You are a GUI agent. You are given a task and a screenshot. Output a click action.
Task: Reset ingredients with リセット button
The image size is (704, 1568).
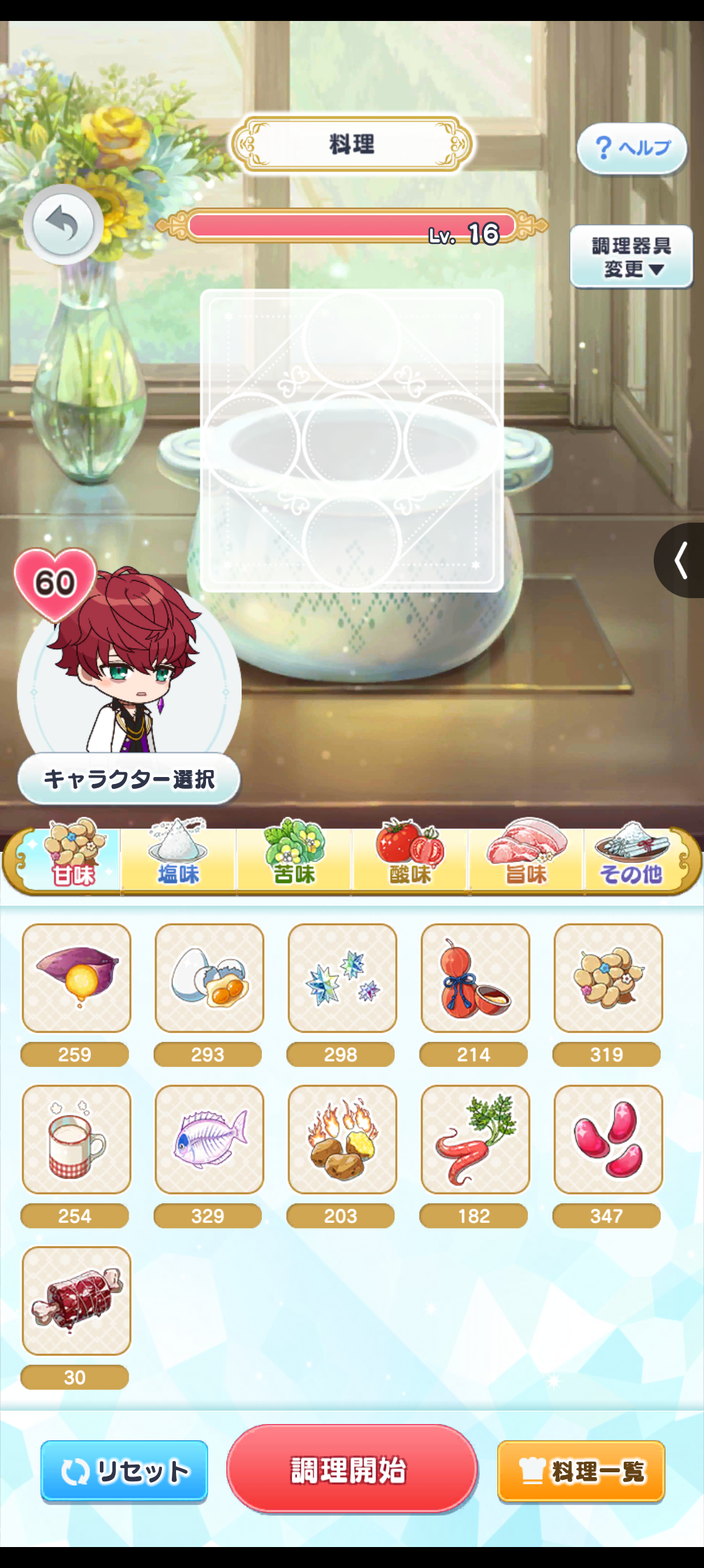124,1471
